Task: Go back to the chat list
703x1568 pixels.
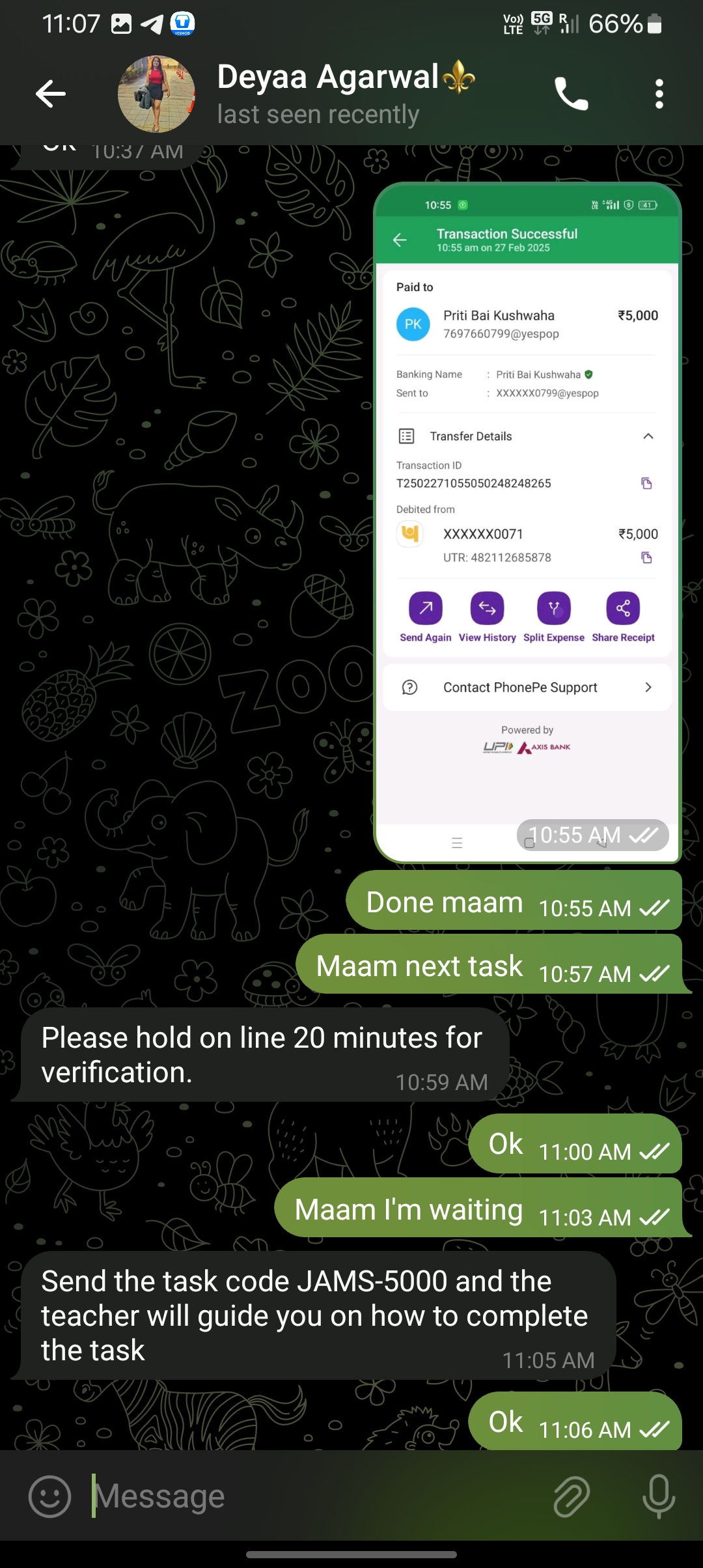Action: (51, 94)
